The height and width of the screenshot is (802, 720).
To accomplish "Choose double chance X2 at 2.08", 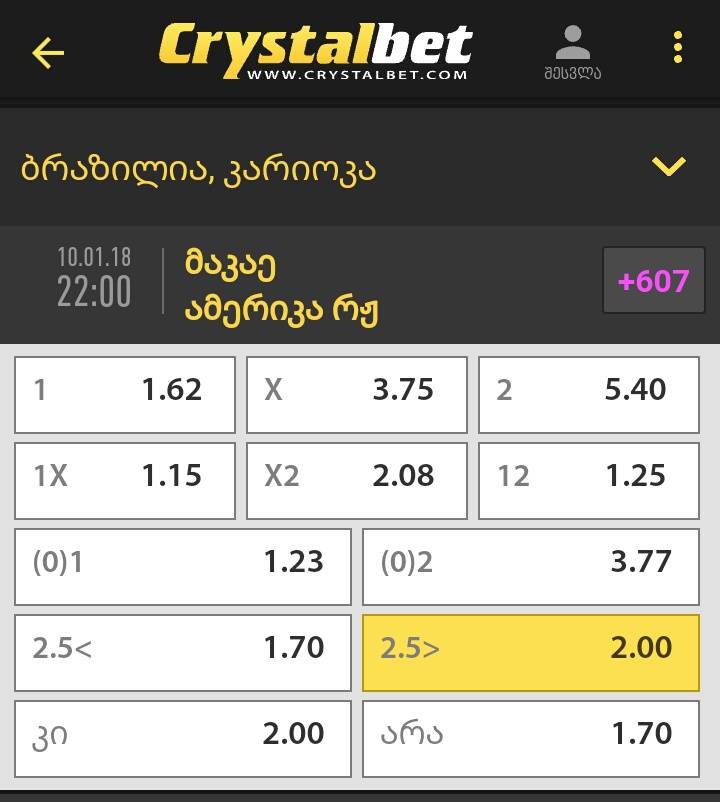I will 357,475.
